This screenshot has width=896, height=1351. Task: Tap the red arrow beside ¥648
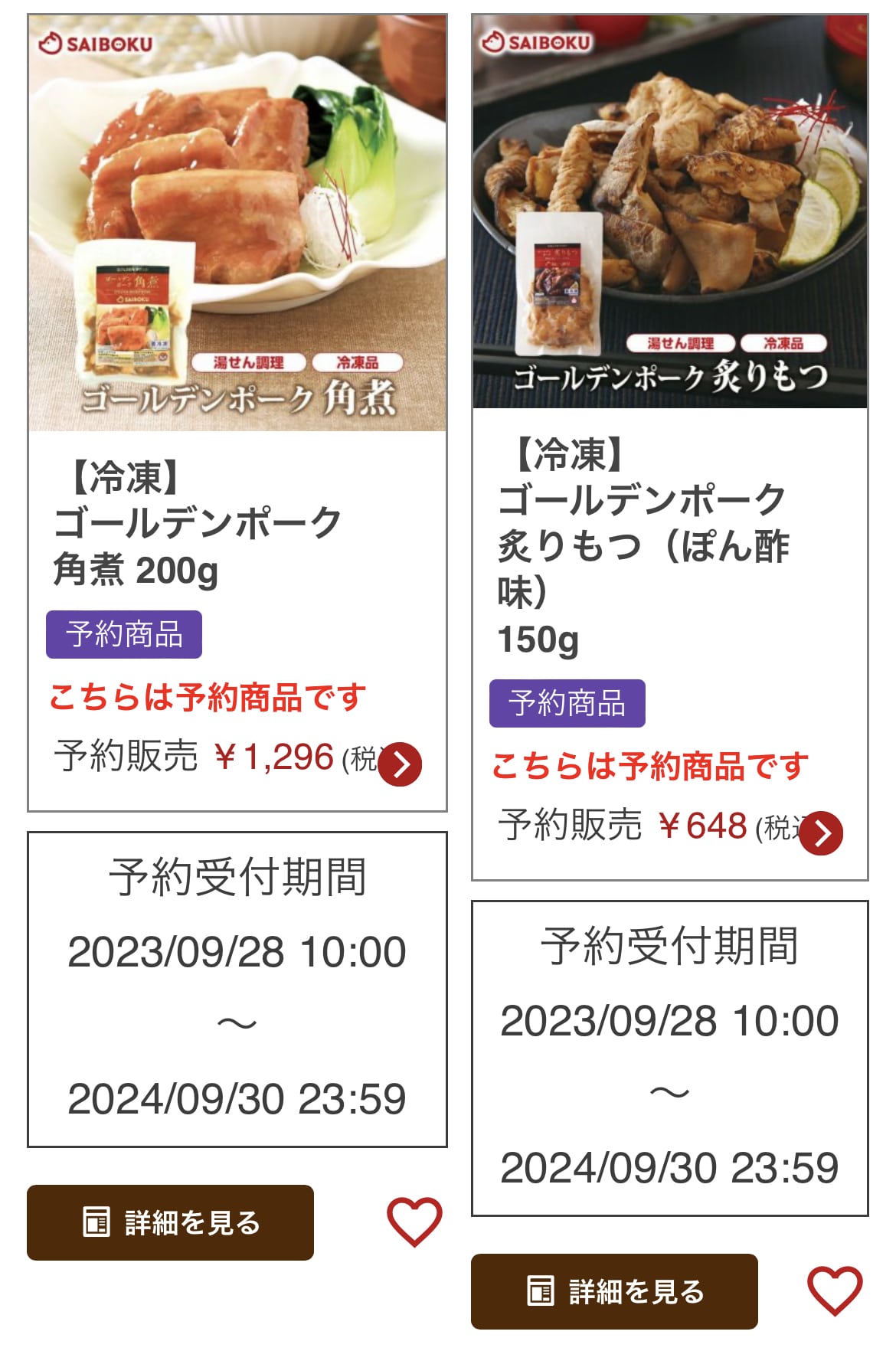[821, 833]
